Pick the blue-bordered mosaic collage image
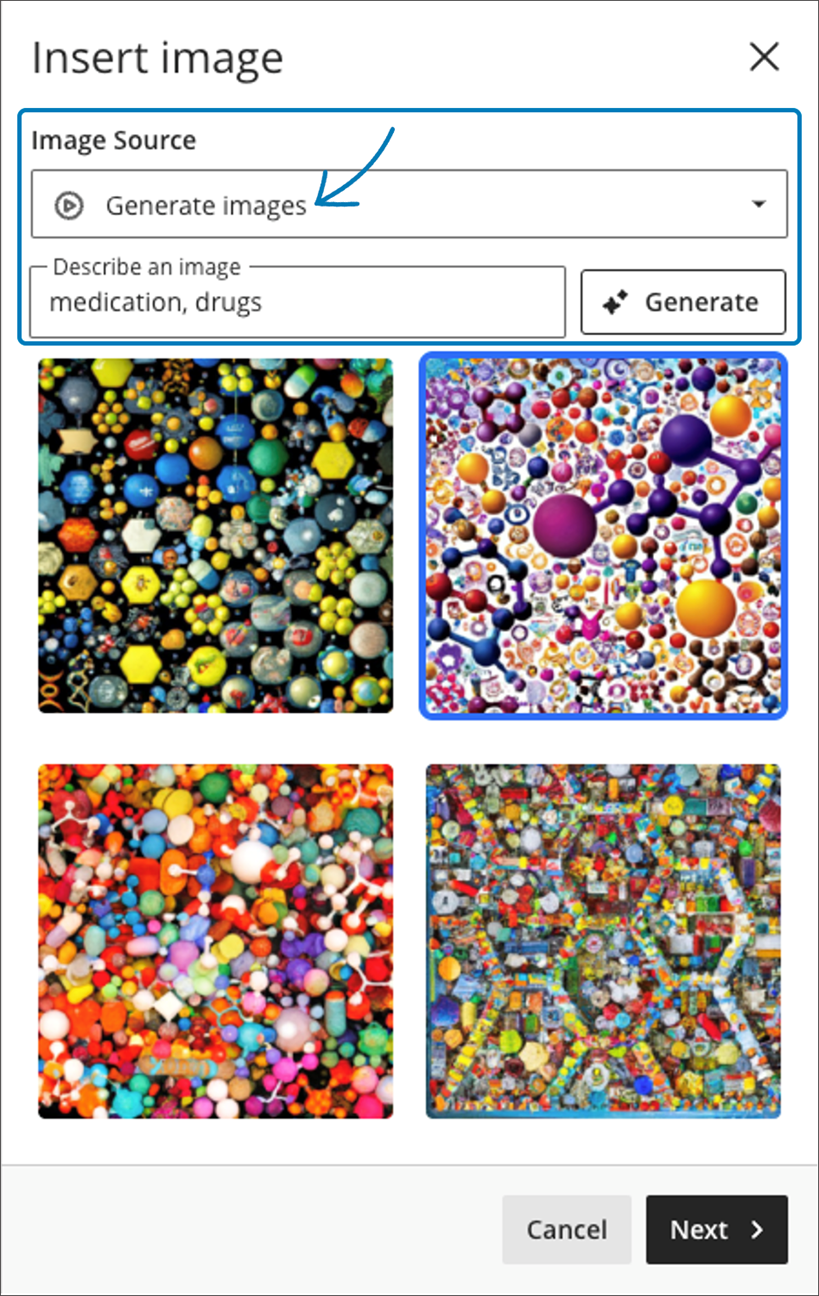Screen dimensions: 819x1296 pos(603,940)
